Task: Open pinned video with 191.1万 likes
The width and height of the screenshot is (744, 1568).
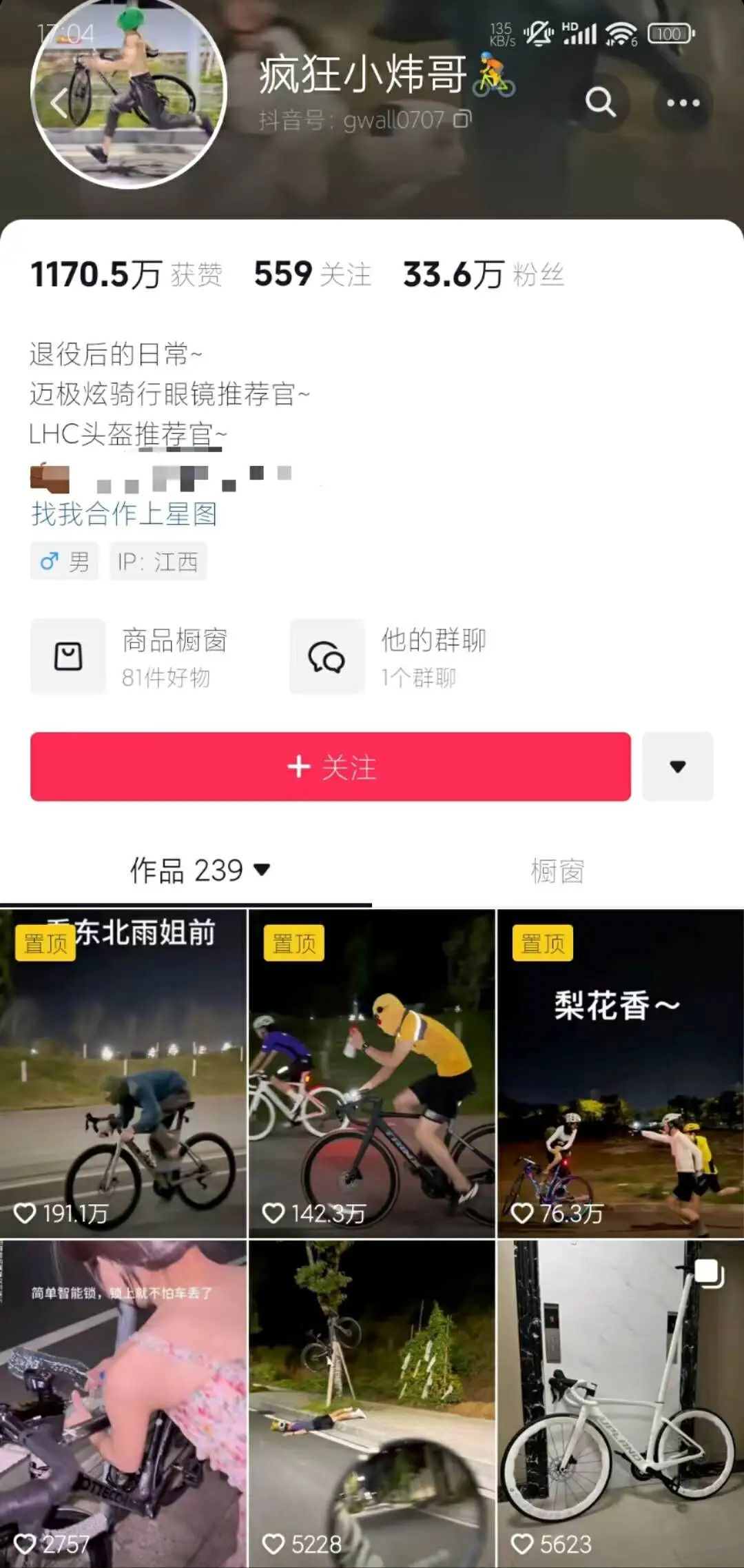Action: (123, 1073)
